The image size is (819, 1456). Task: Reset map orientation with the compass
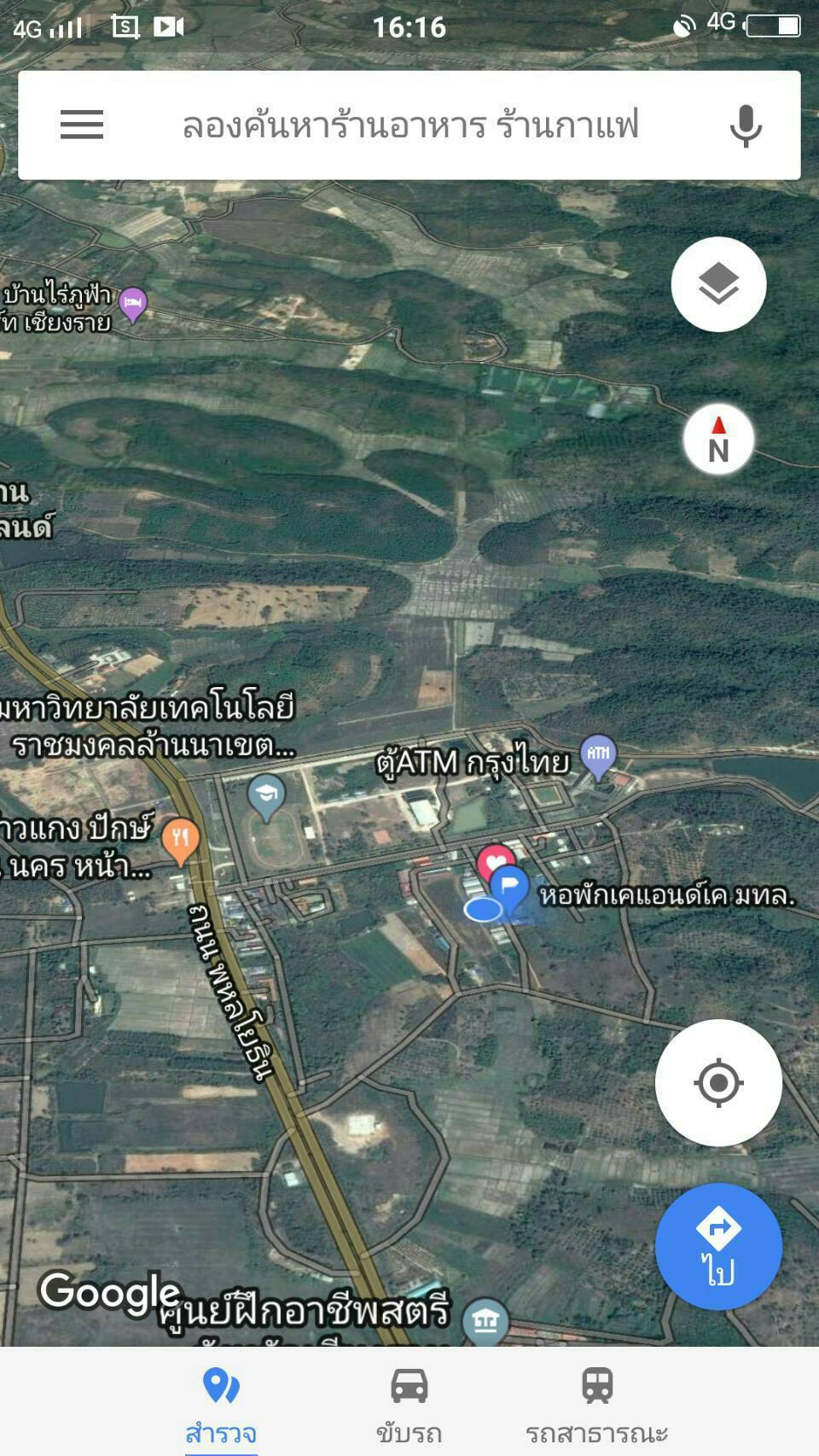point(718,440)
